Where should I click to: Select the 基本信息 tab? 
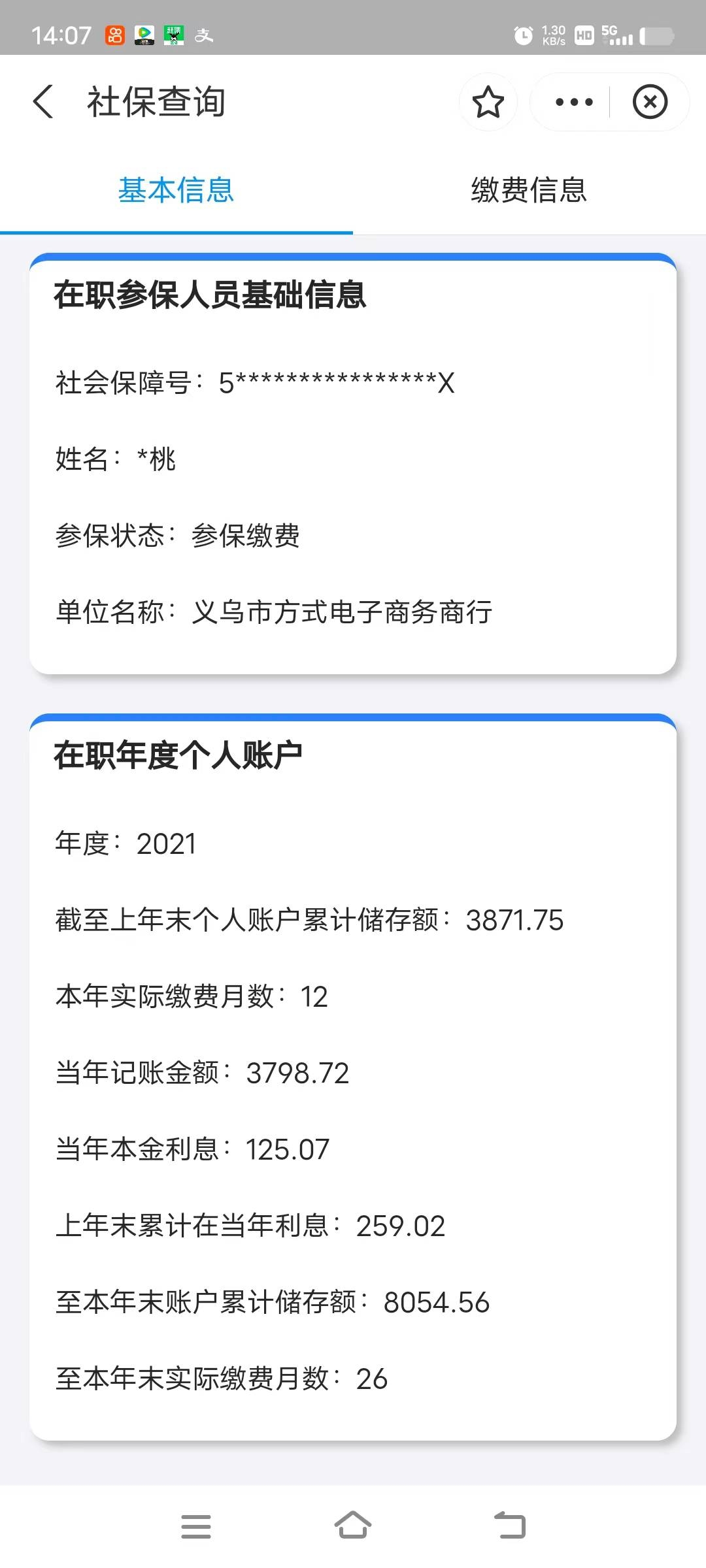[176, 190]
